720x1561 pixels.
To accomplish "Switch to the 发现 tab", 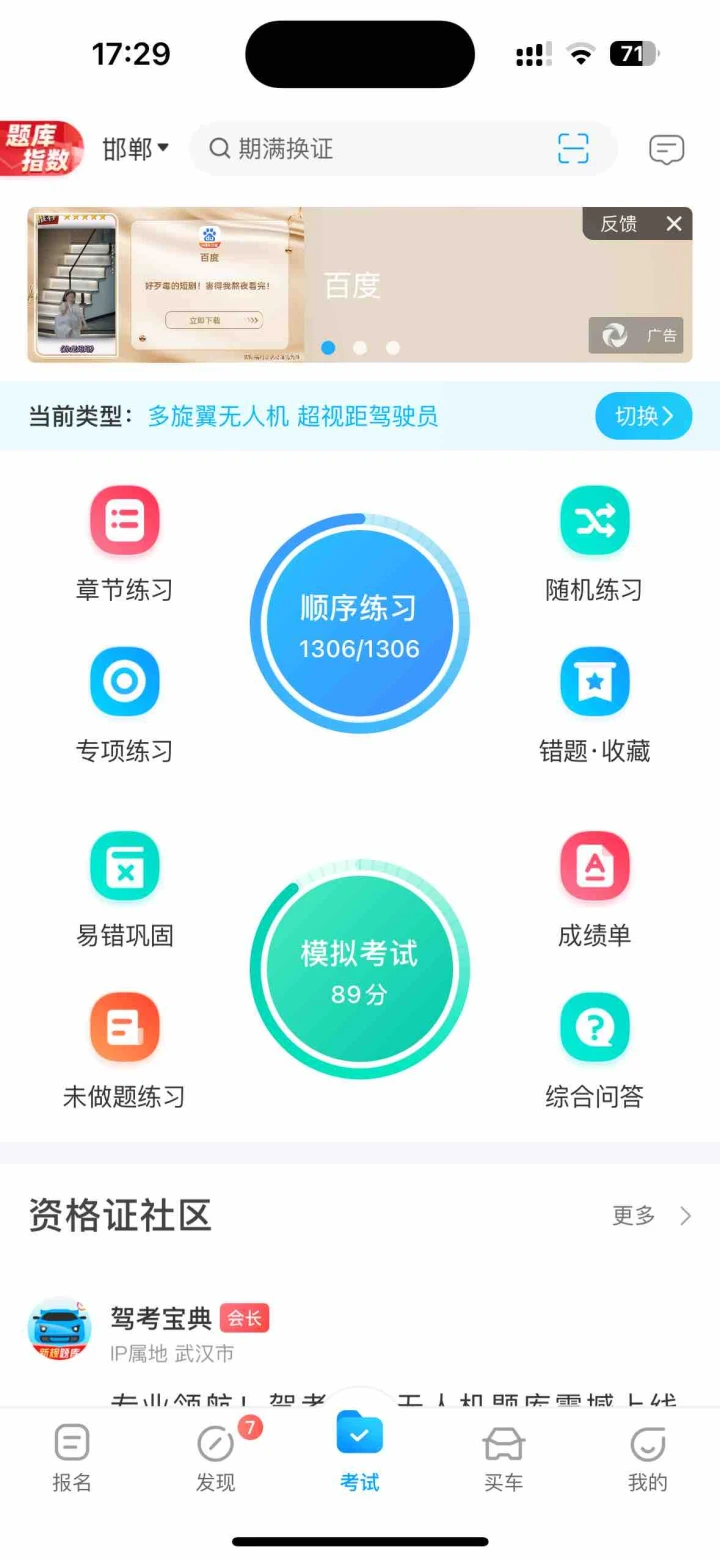I will (x=216, y=1458).
